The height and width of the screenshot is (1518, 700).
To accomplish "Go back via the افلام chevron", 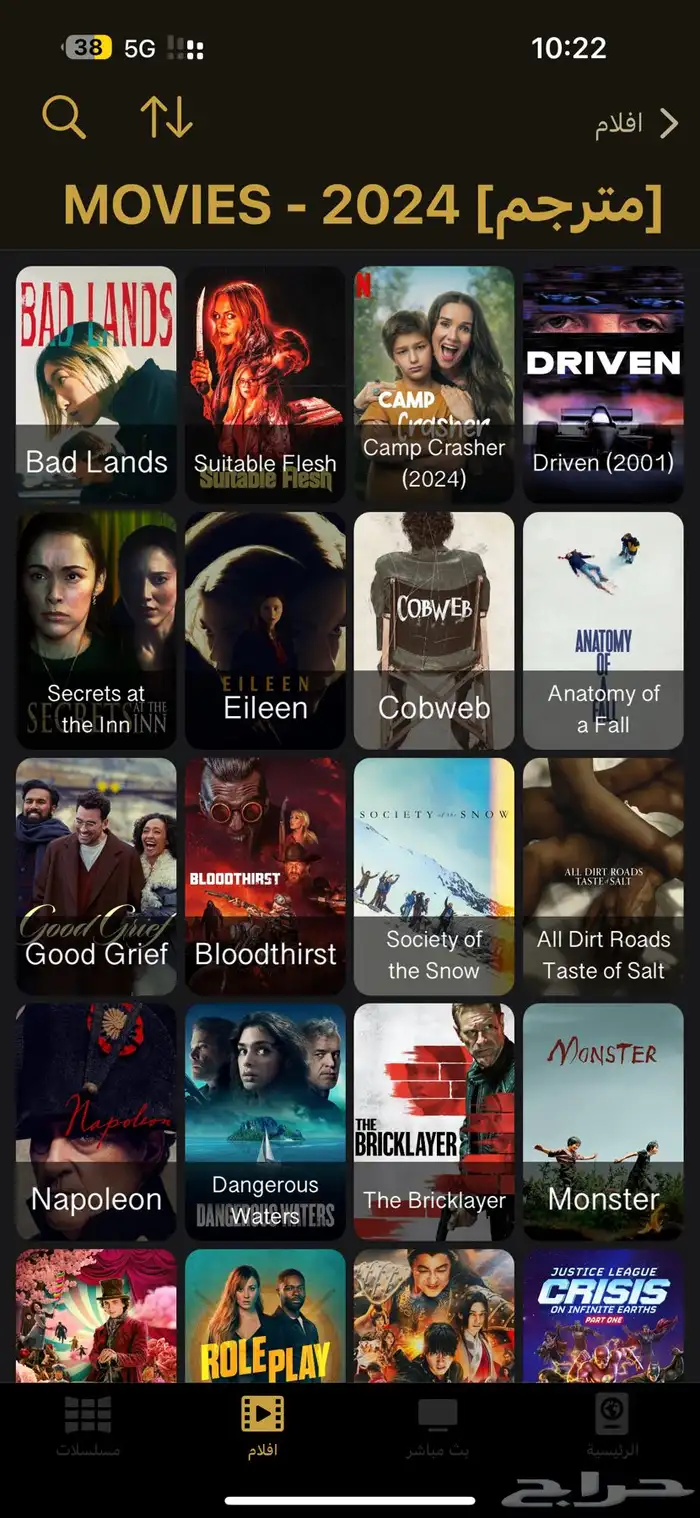I will tap(637, 125).
